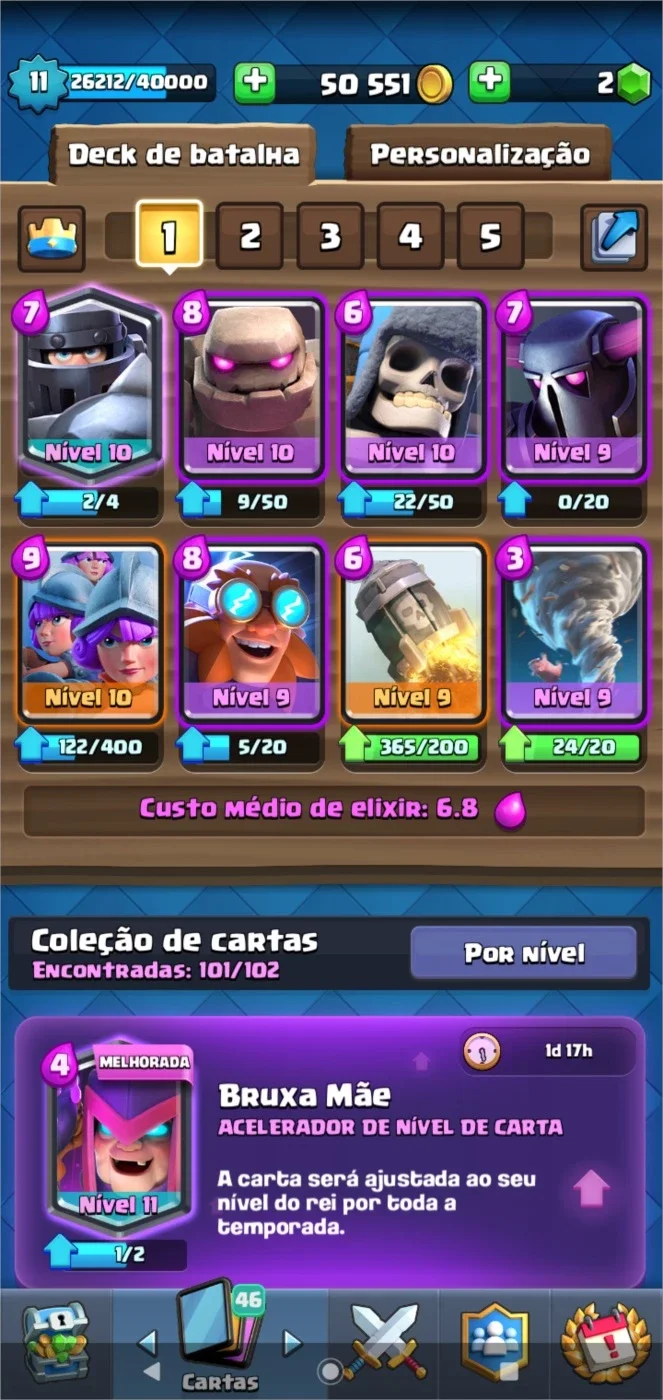The height and width of the screenshot is (1400, 663).
Task: Add gems with the green plus button
Action: [x=489, y=83]
